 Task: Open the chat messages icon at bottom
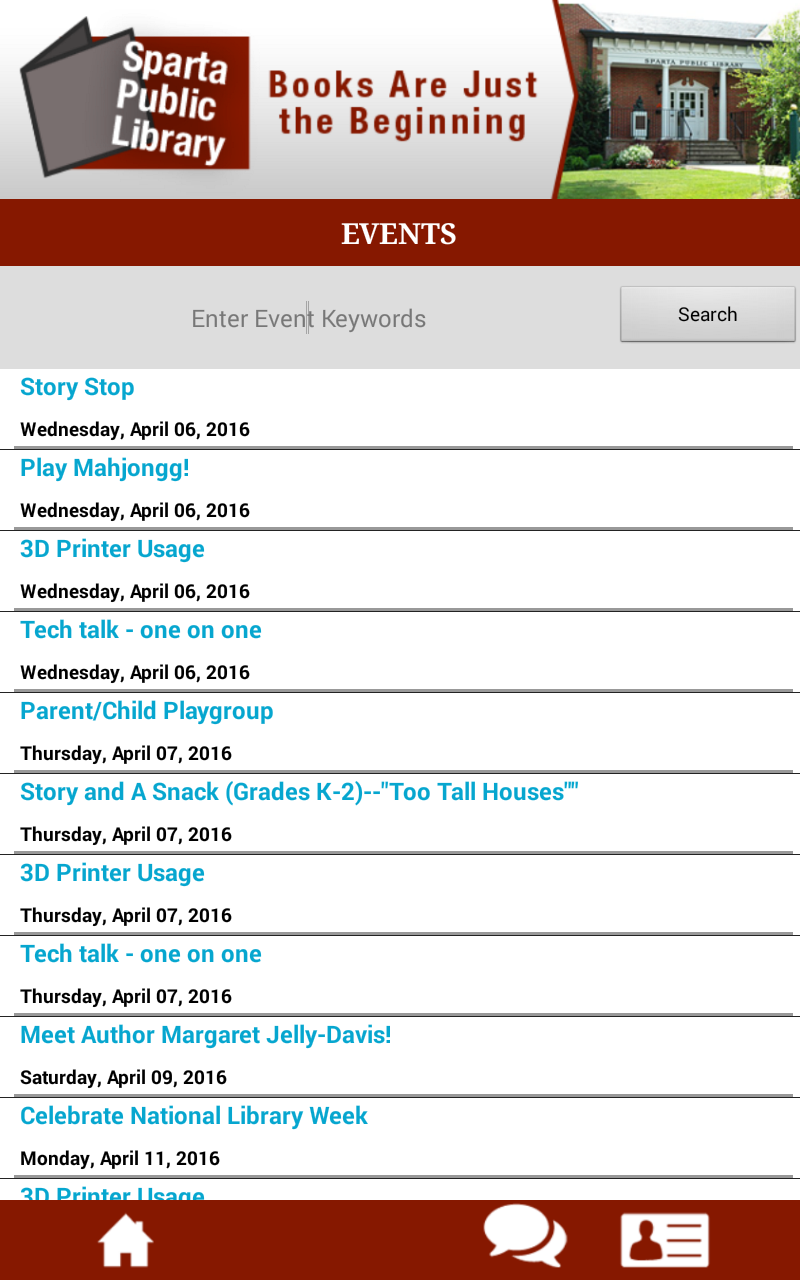pos(525,1238)
